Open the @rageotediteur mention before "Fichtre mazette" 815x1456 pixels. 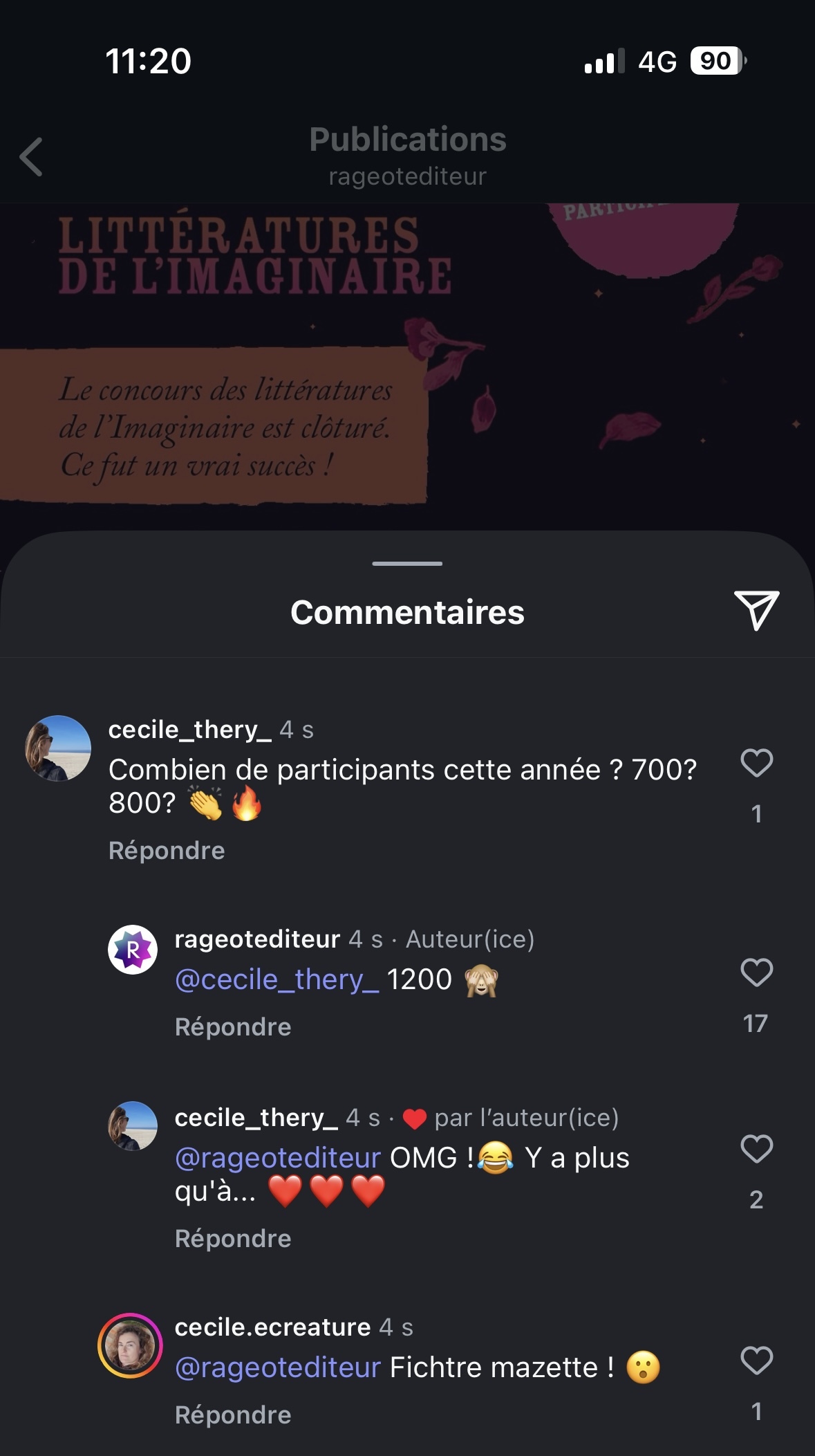[x=278, y=1367]
